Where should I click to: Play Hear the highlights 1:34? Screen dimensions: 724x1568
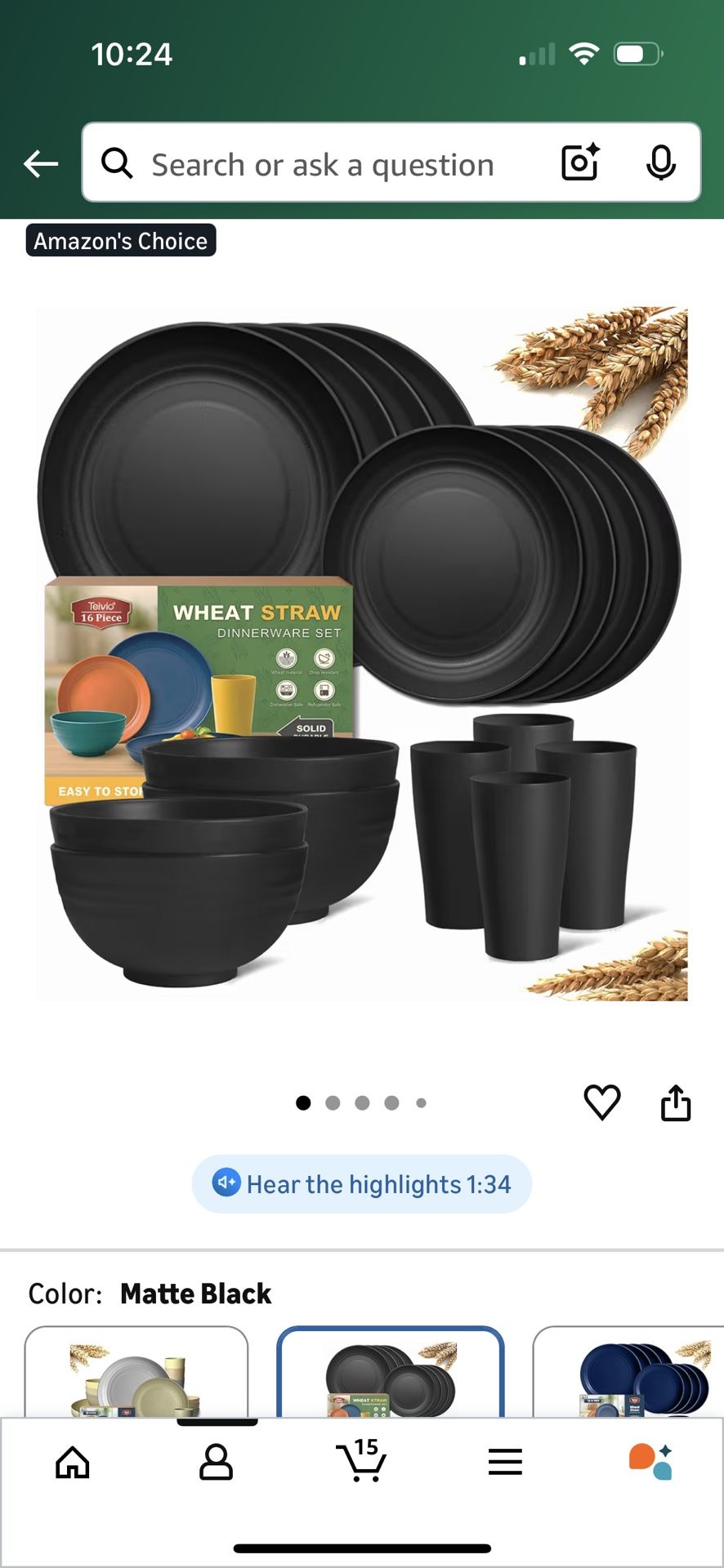point(362,1183)
